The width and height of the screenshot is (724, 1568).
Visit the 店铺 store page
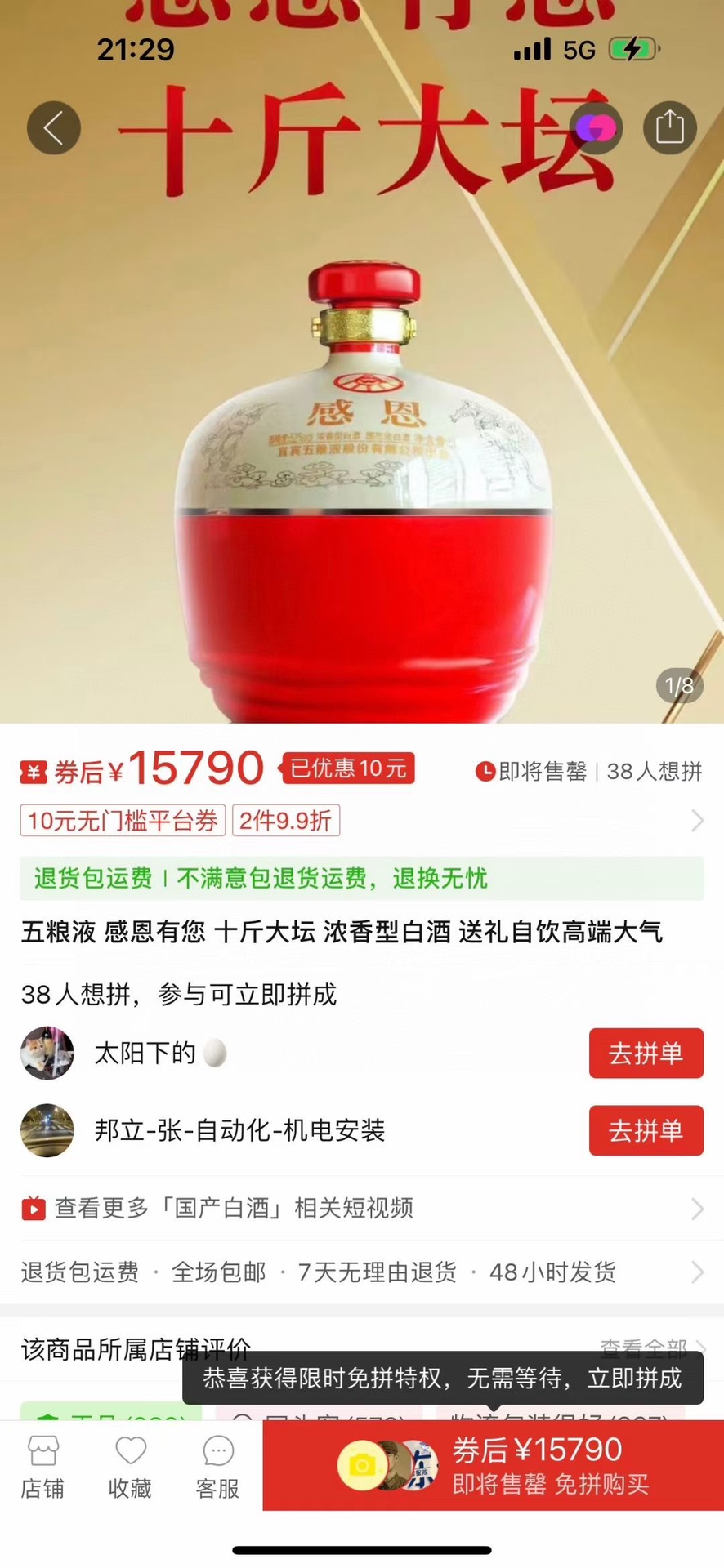coord(42,1468)
